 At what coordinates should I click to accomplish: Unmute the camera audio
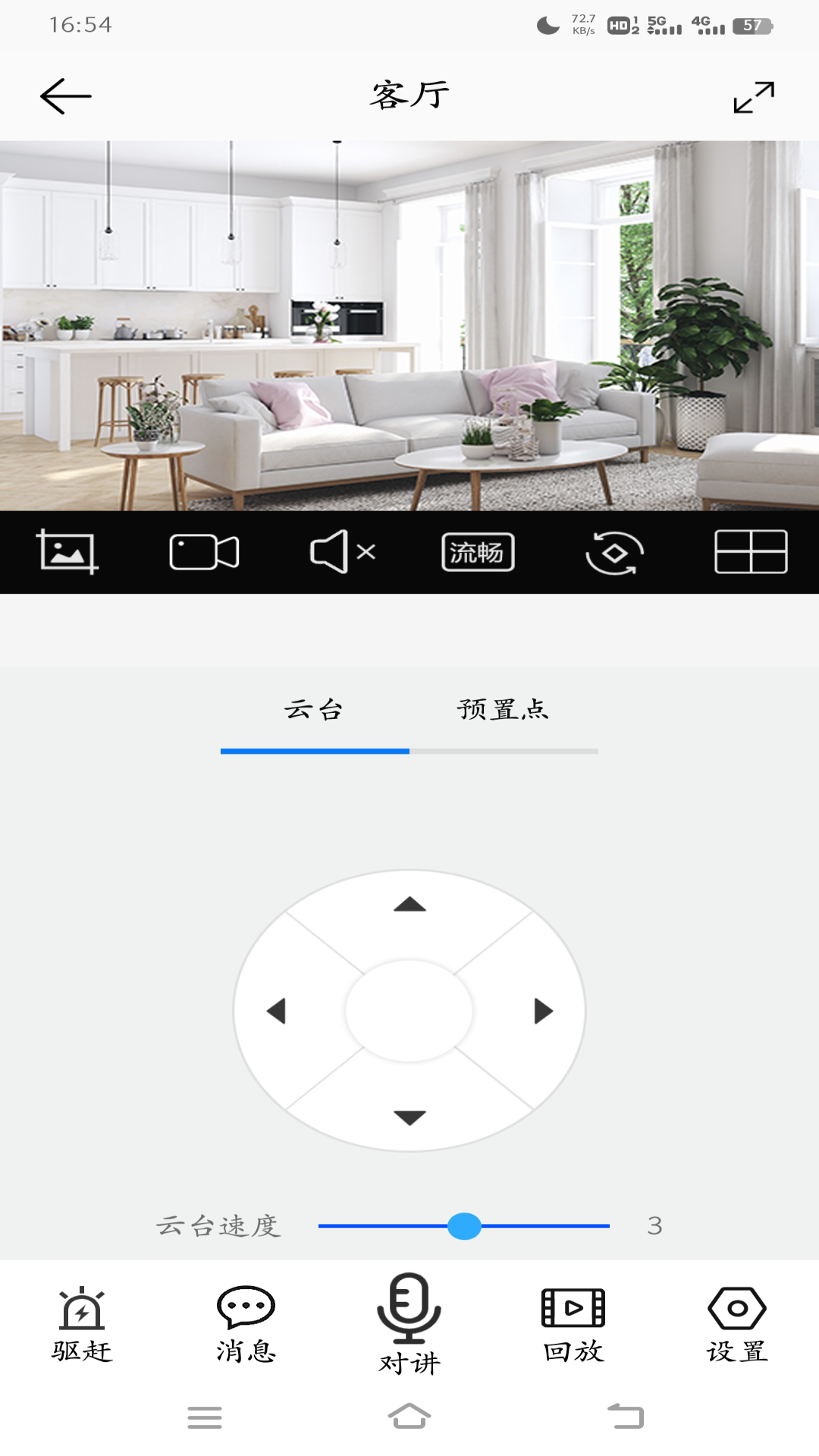342,551
